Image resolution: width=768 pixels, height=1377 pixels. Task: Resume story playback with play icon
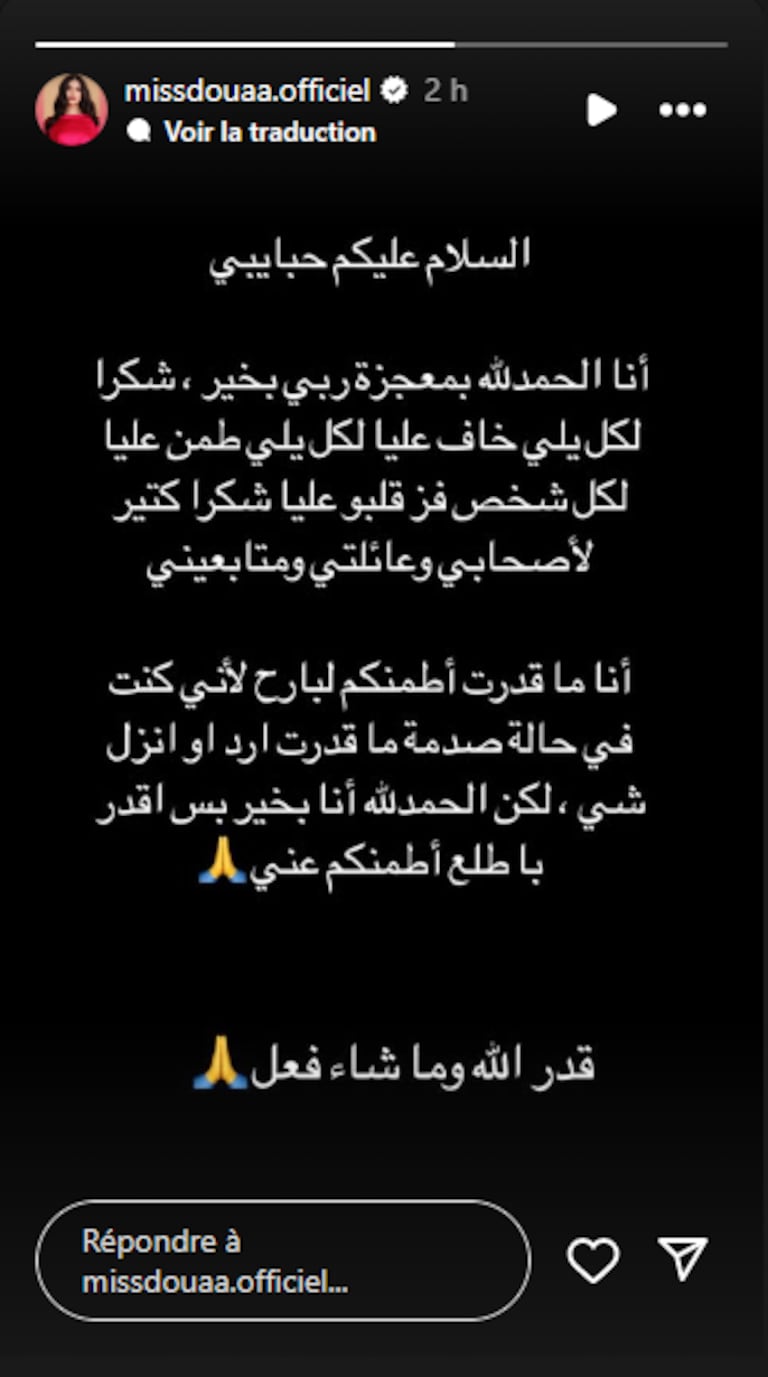(x=601, y=110)
